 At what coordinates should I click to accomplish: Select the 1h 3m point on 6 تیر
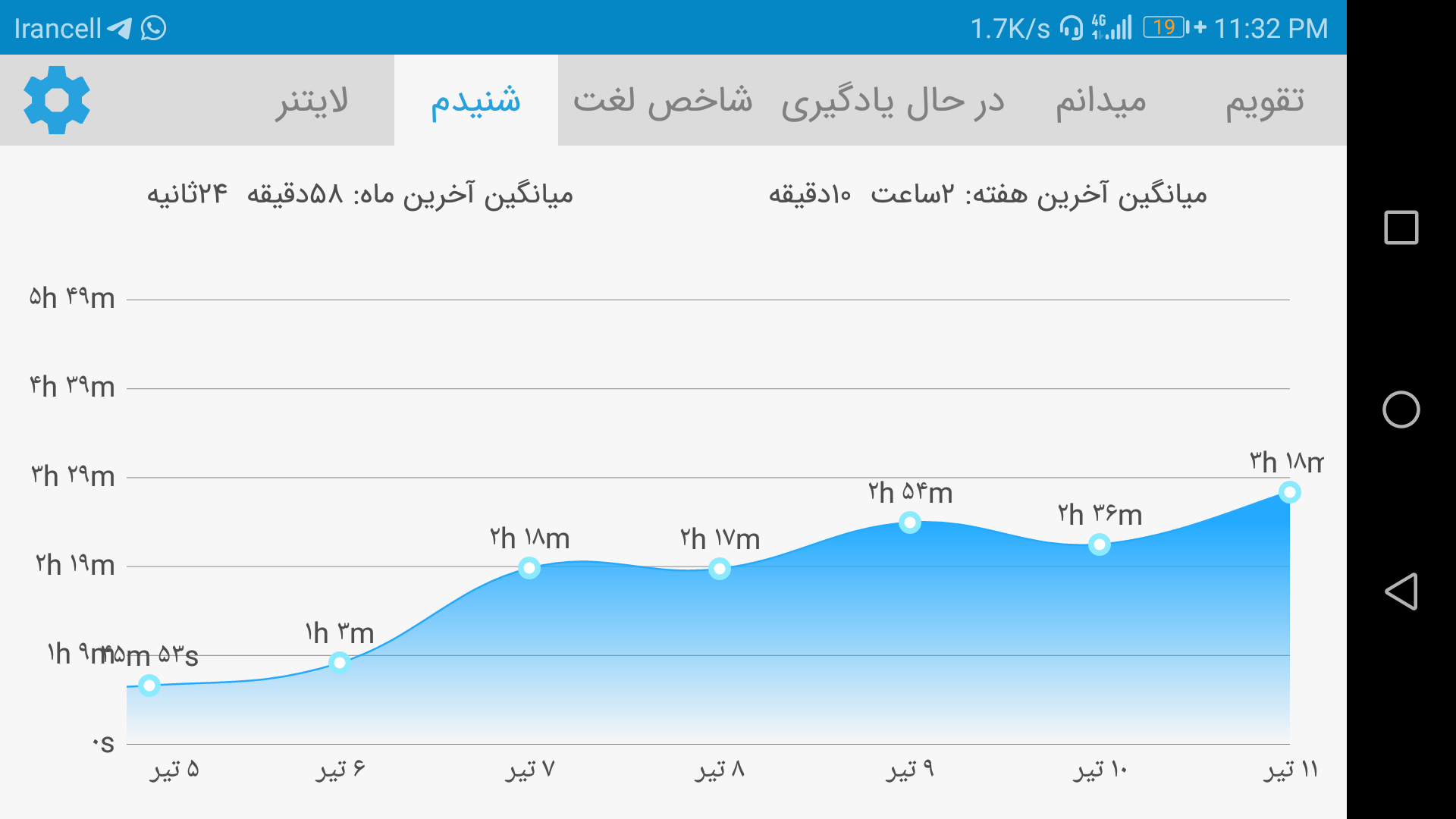click(x=340, y=663)
